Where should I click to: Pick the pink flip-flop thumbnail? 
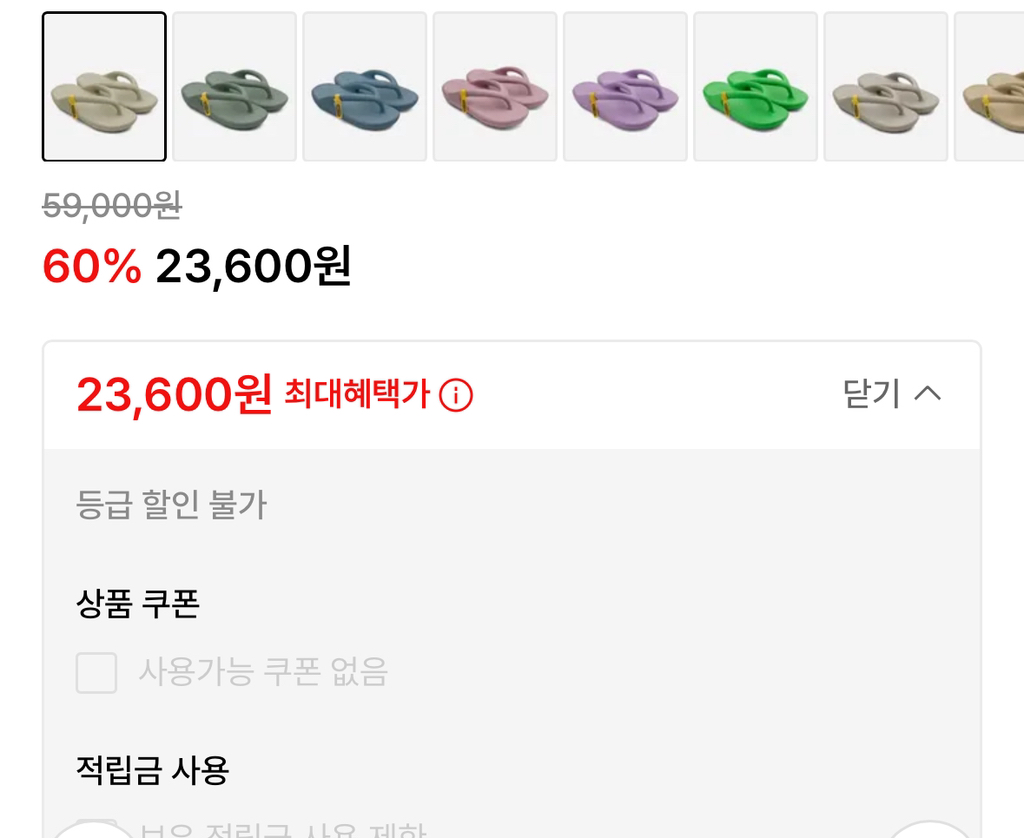point(495,86)
